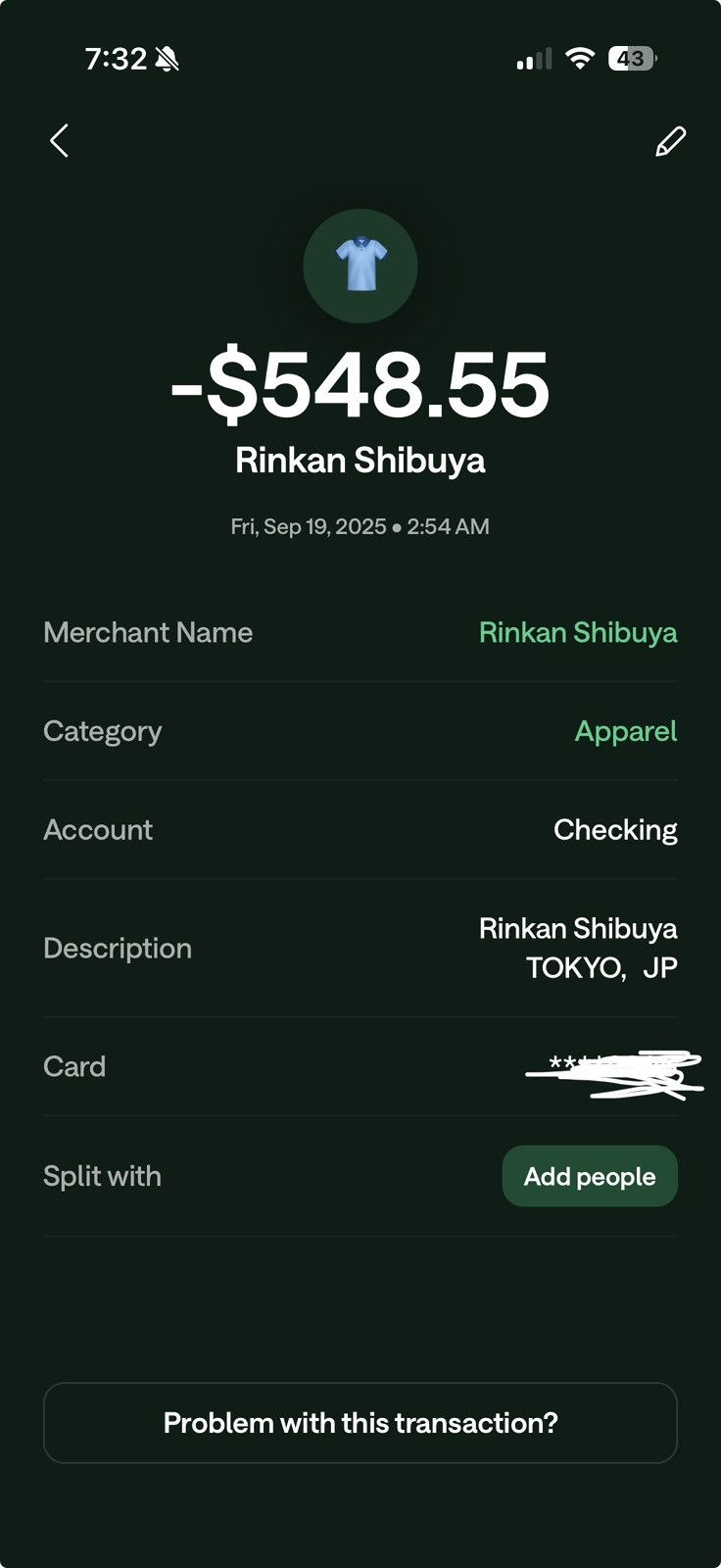
Task: Change the Apparel category
Action: 625,731
